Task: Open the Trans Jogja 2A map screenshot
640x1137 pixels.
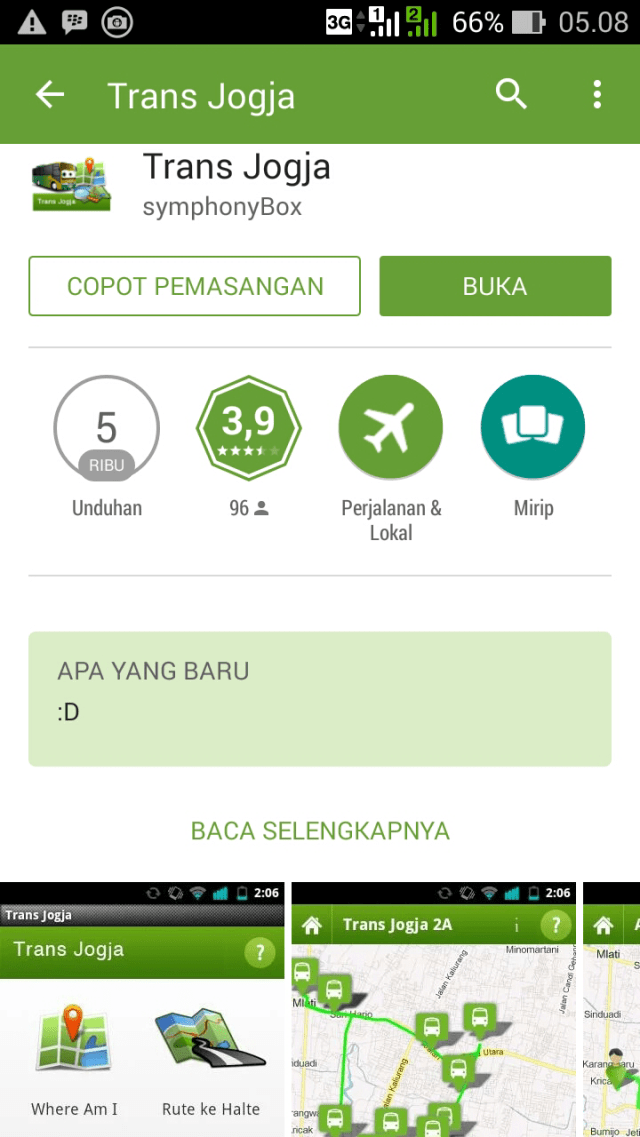Action: pos(434,1010)
